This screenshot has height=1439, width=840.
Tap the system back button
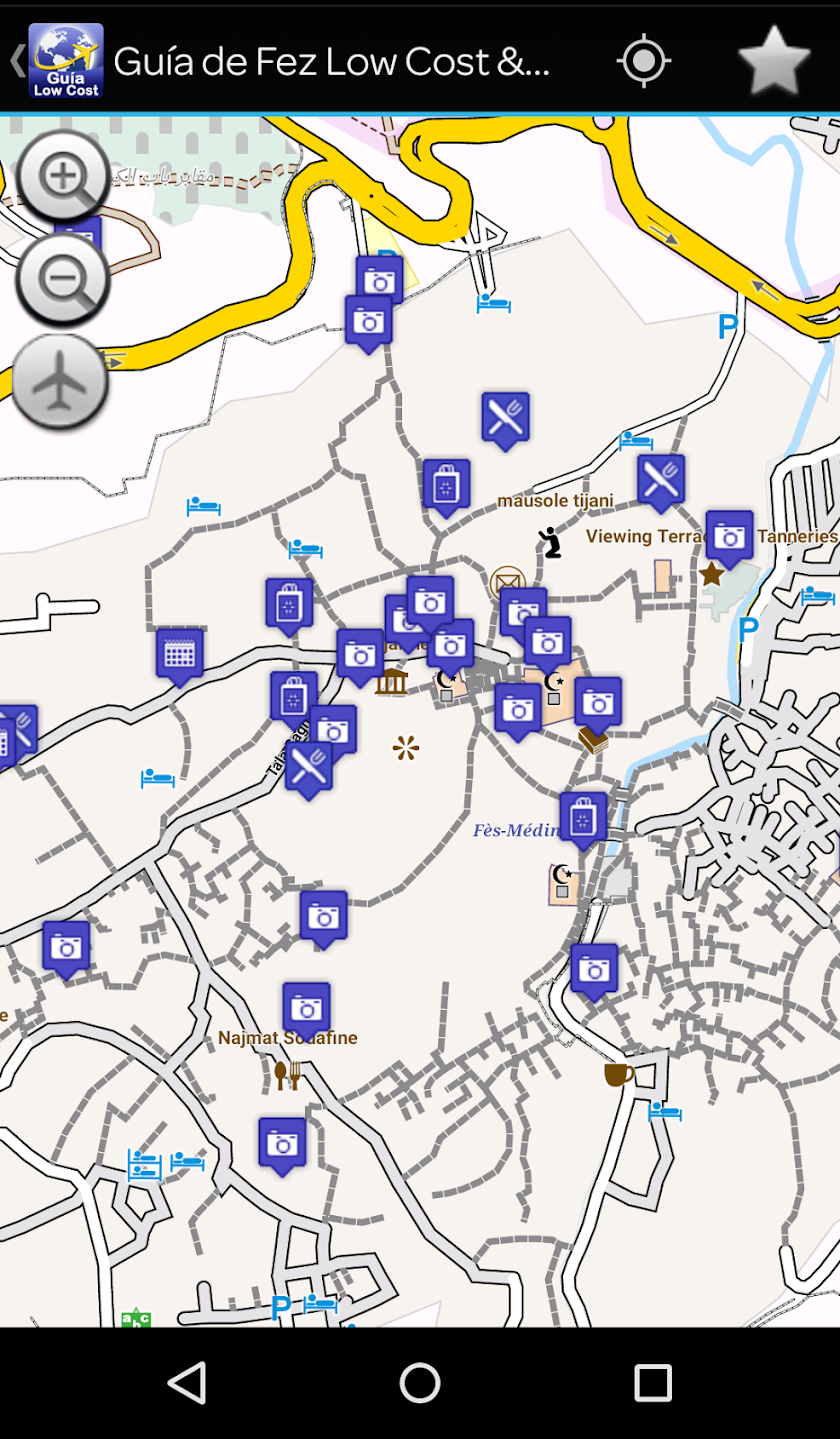[187, 1383]
